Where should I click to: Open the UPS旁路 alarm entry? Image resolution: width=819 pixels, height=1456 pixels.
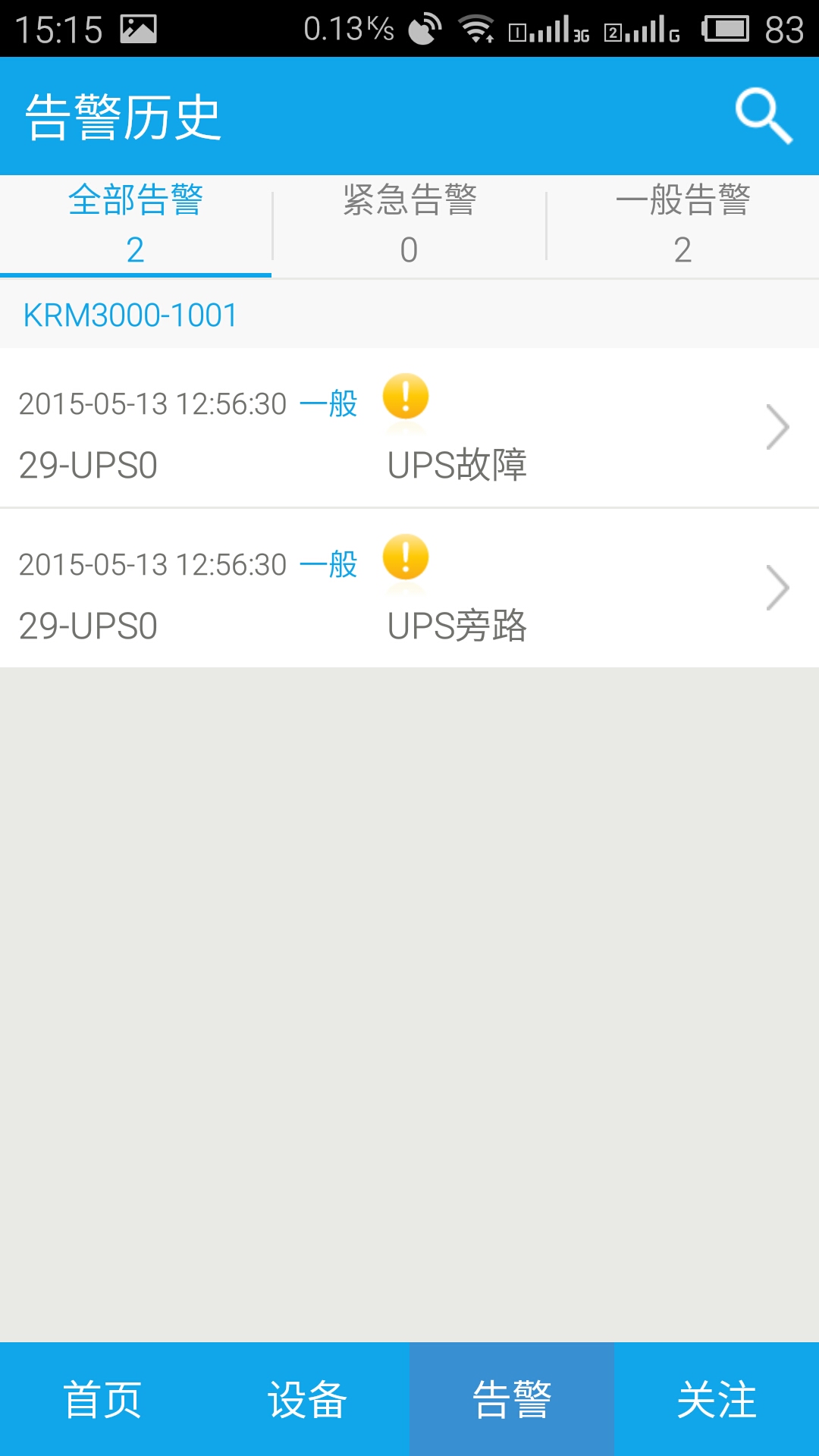tap(409, 589)
